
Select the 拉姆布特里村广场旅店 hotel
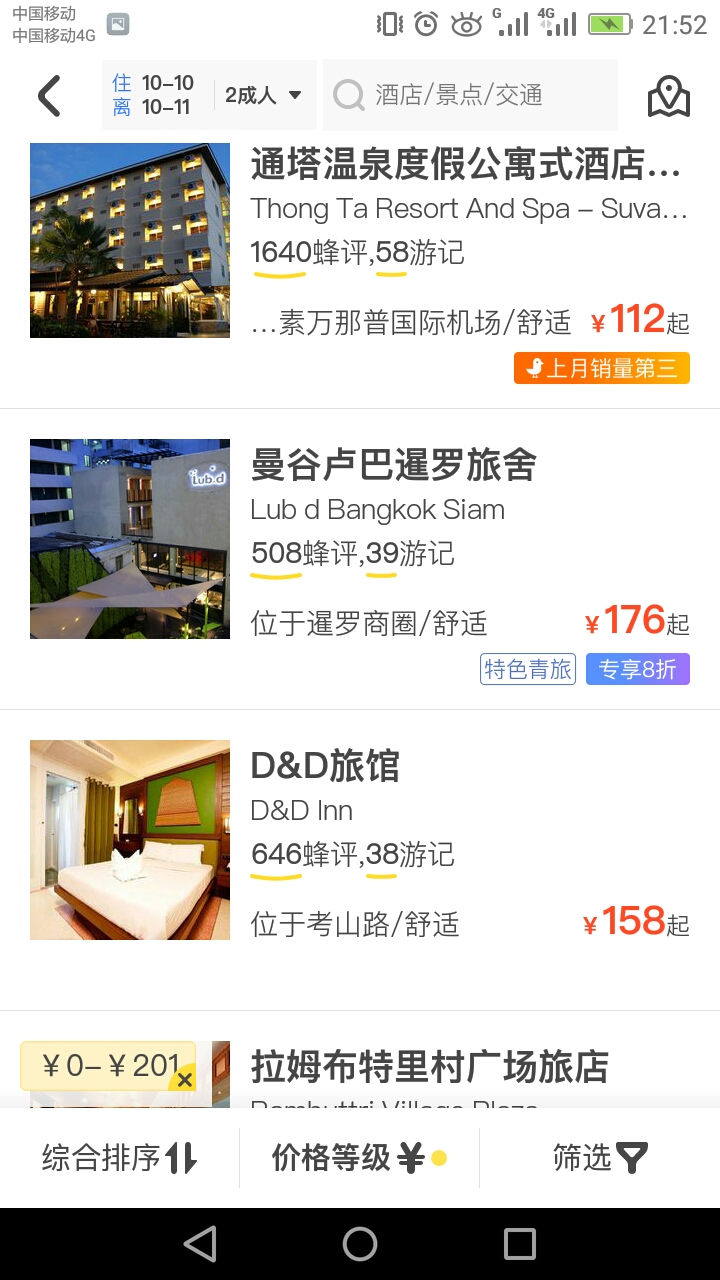click(430, 1068)
